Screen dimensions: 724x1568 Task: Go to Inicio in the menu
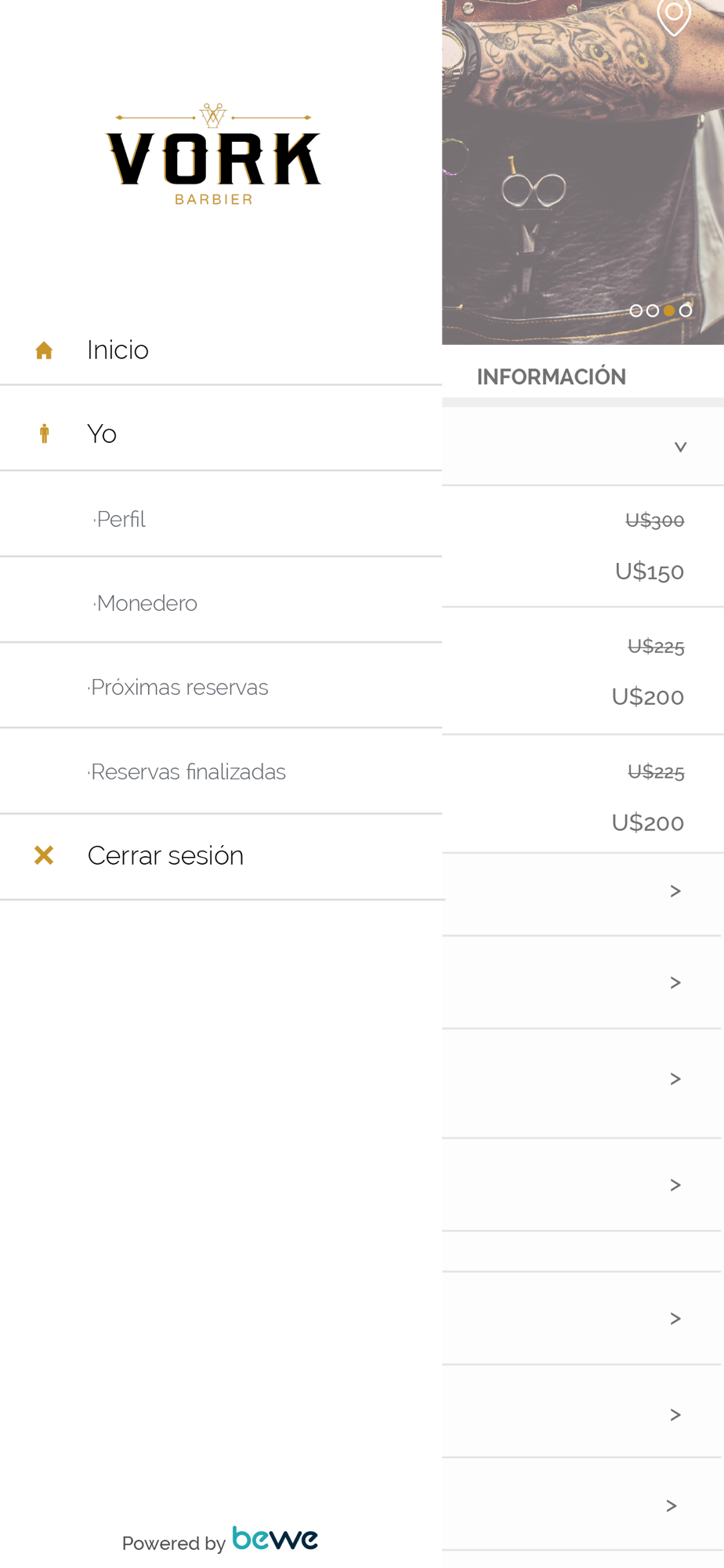click(x=221, y=350)
